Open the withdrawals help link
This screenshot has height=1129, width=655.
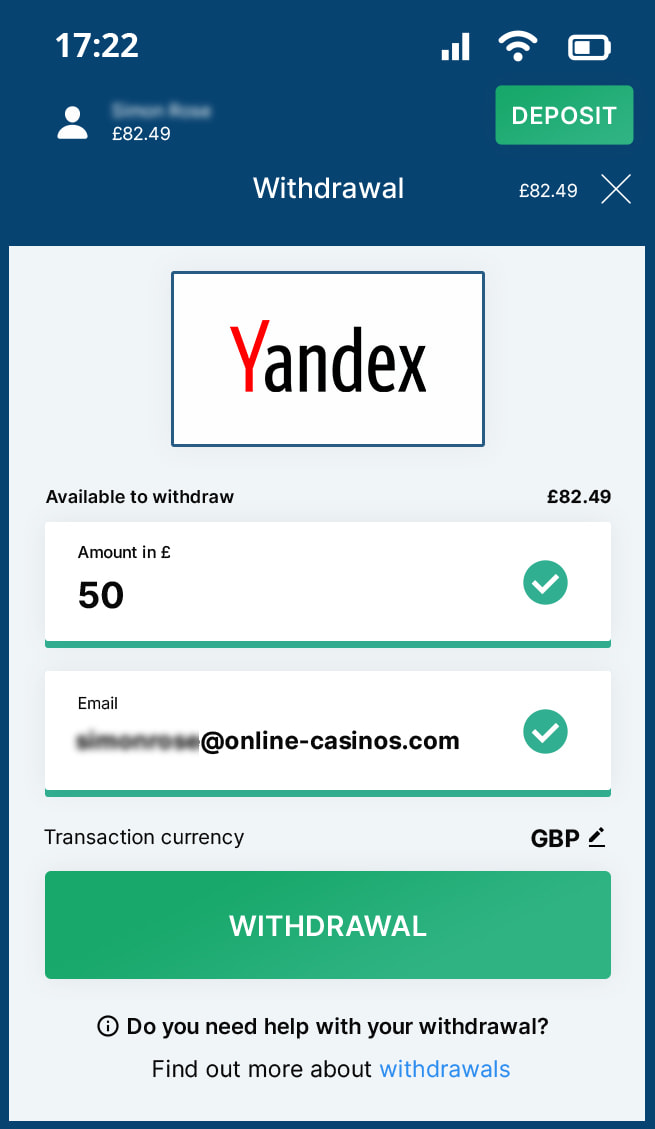[x=445, y=1069]
